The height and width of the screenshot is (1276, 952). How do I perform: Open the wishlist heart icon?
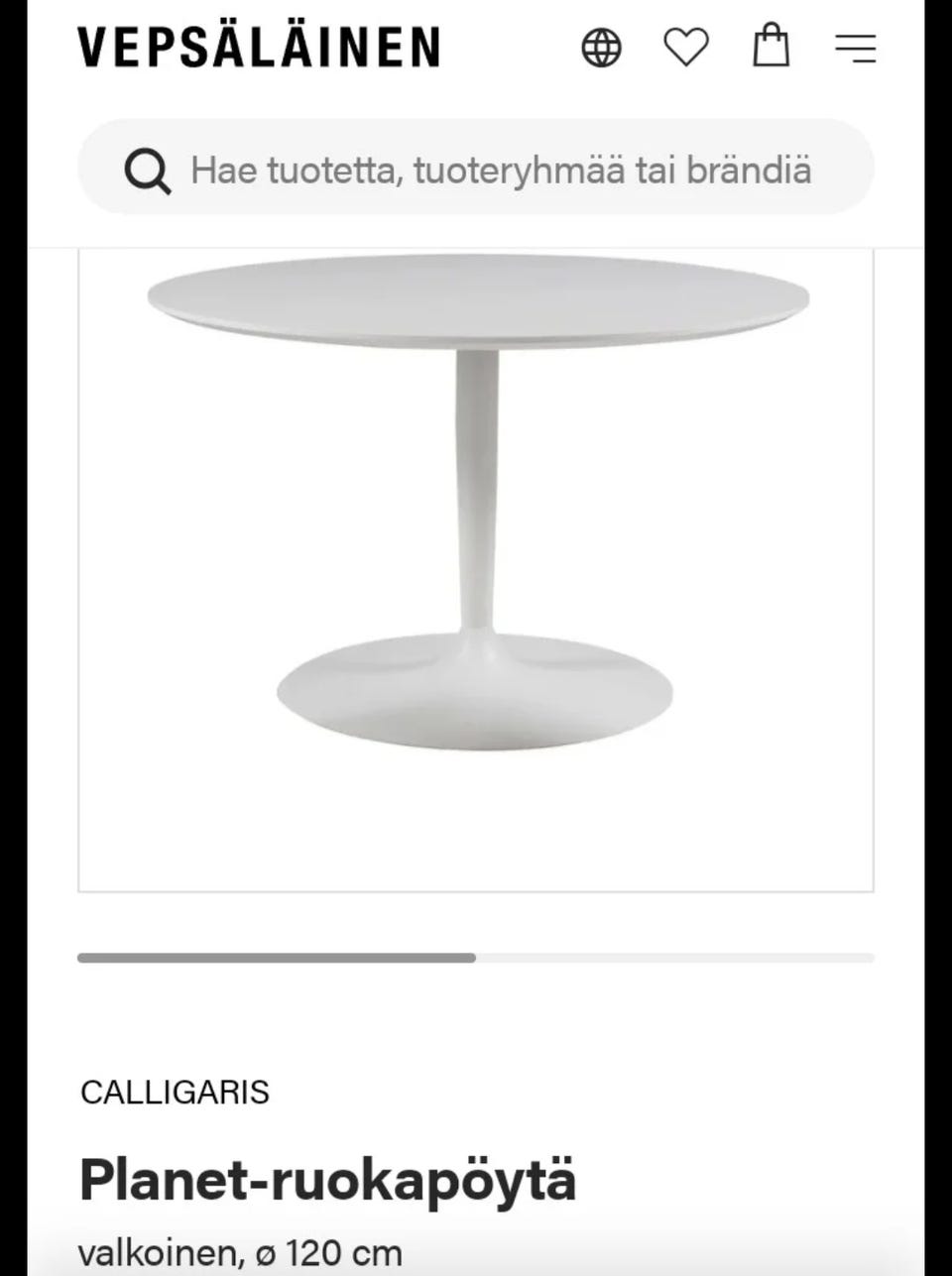[x=685, y=48]
